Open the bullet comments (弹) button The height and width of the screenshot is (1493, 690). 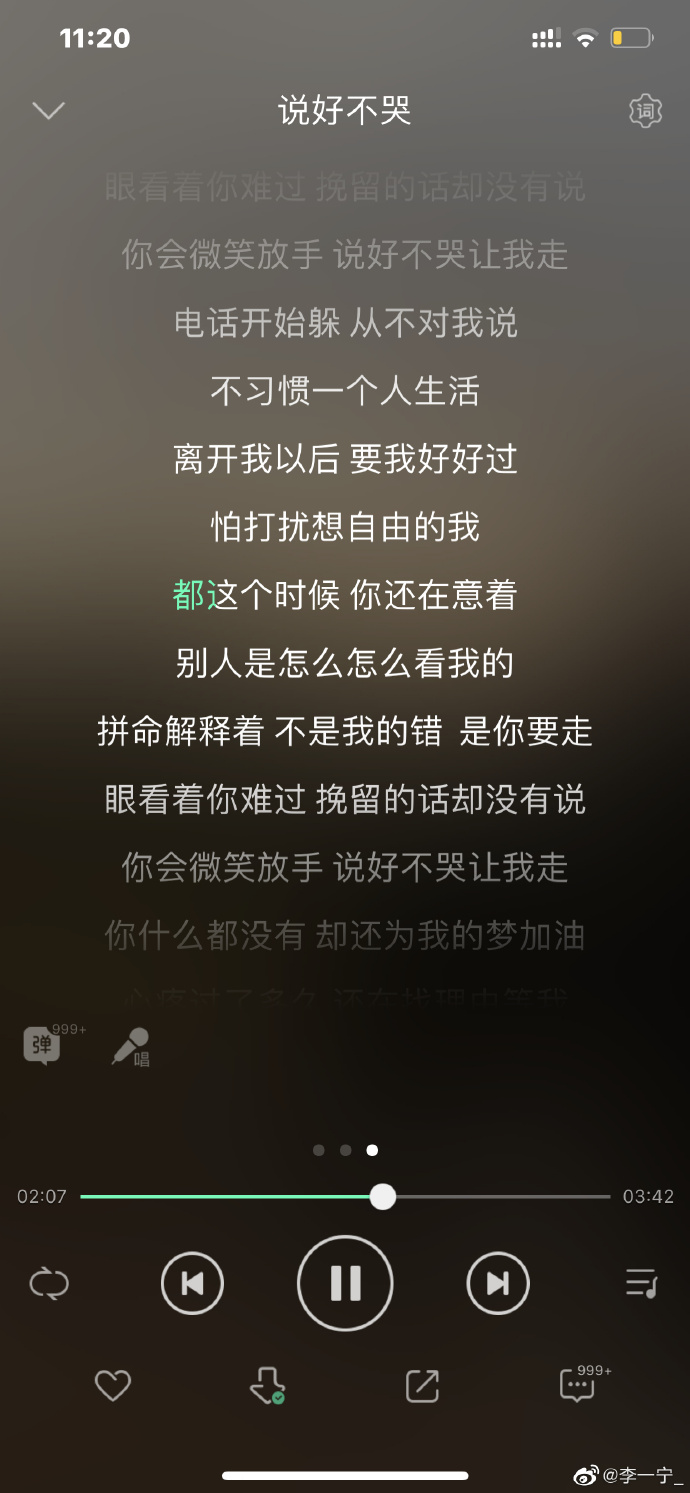(43, 1046)
